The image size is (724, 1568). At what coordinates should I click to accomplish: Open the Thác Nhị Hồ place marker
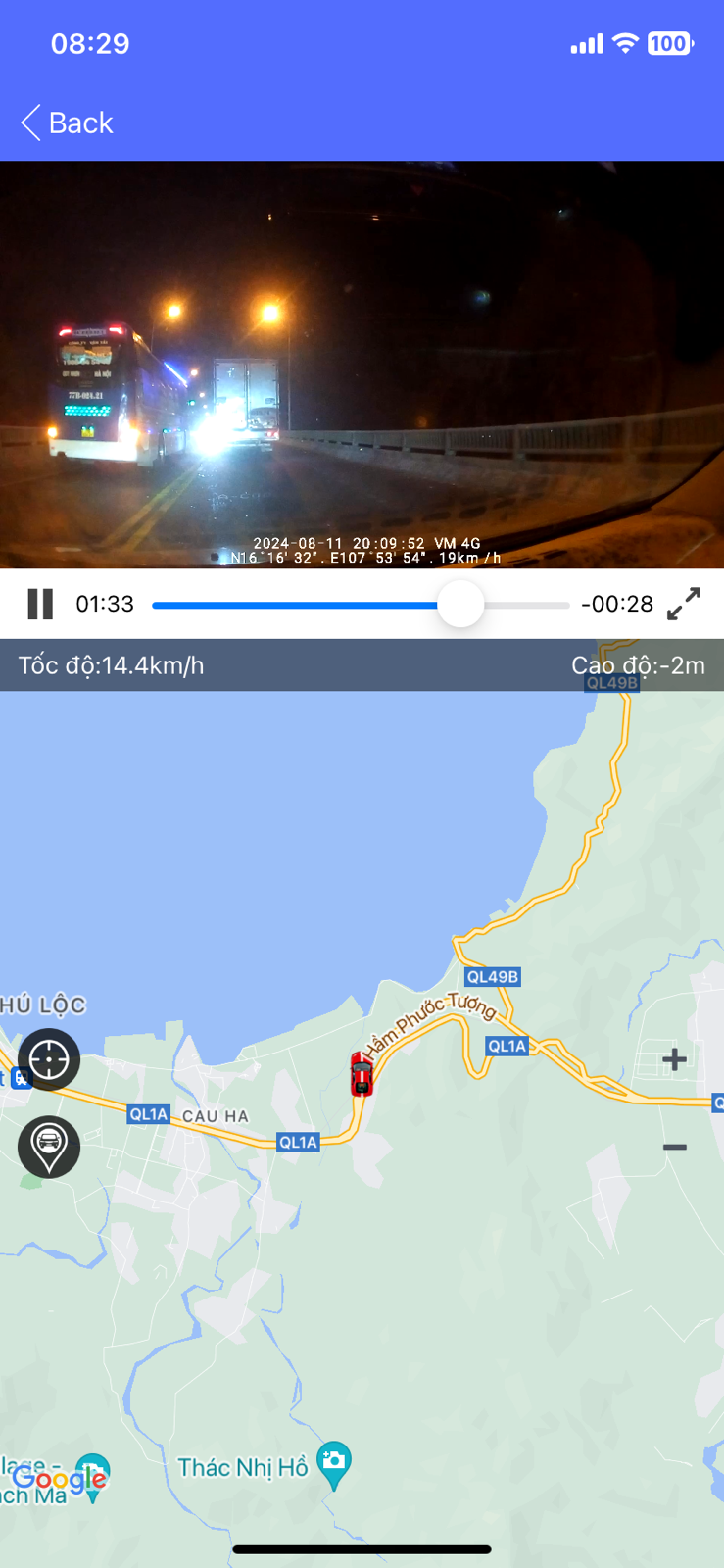[334, 1462]
